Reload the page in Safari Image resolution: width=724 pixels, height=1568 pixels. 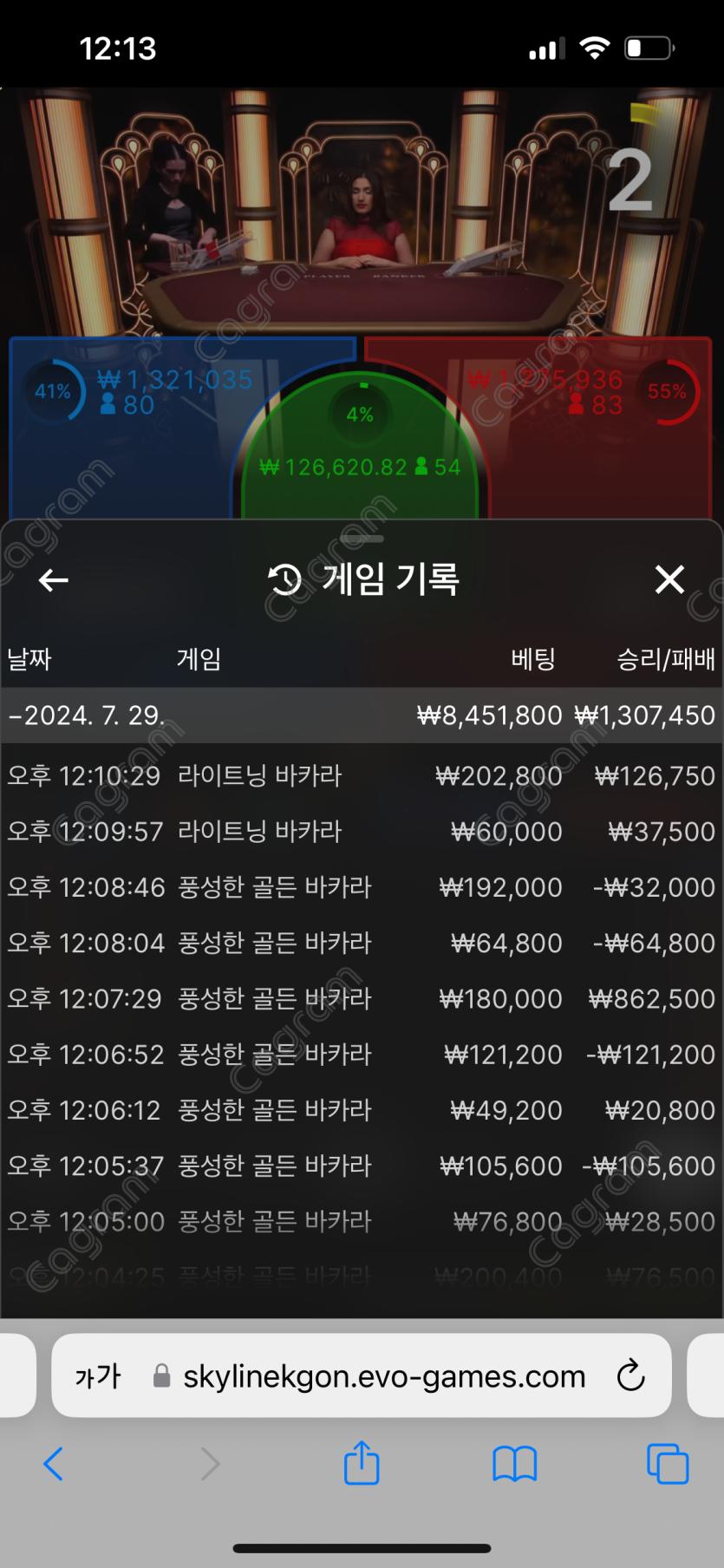coord(630,1375)
